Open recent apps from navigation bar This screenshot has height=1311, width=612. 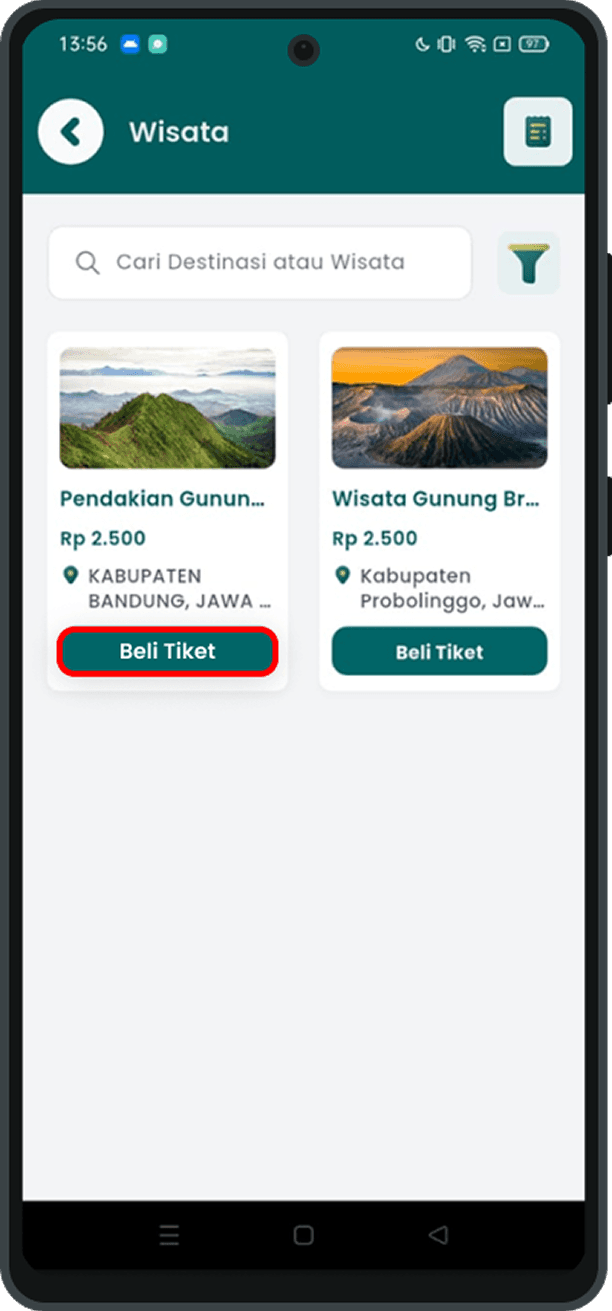(x=169, y=1235)
